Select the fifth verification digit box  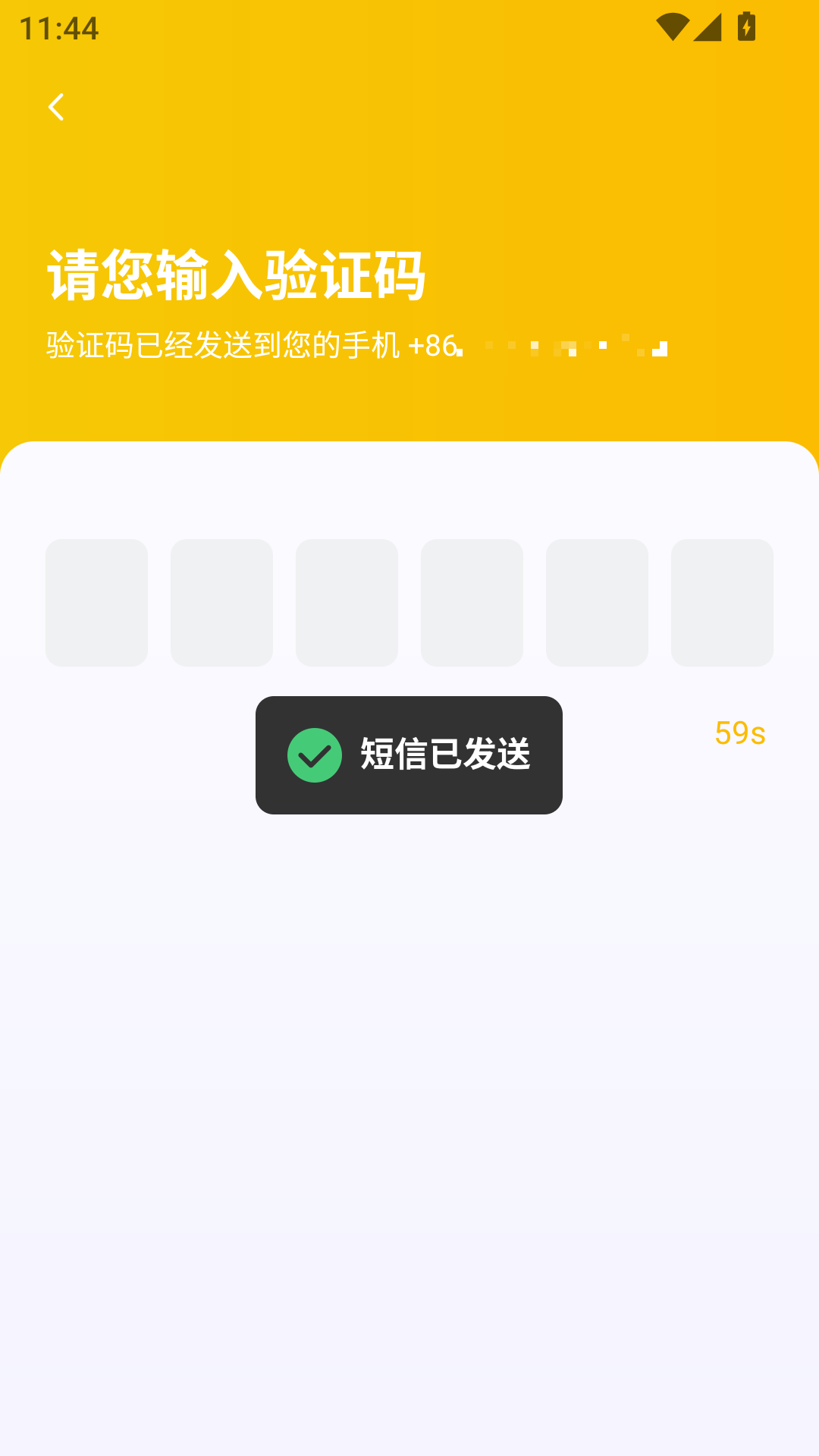(x=597, y=602)
